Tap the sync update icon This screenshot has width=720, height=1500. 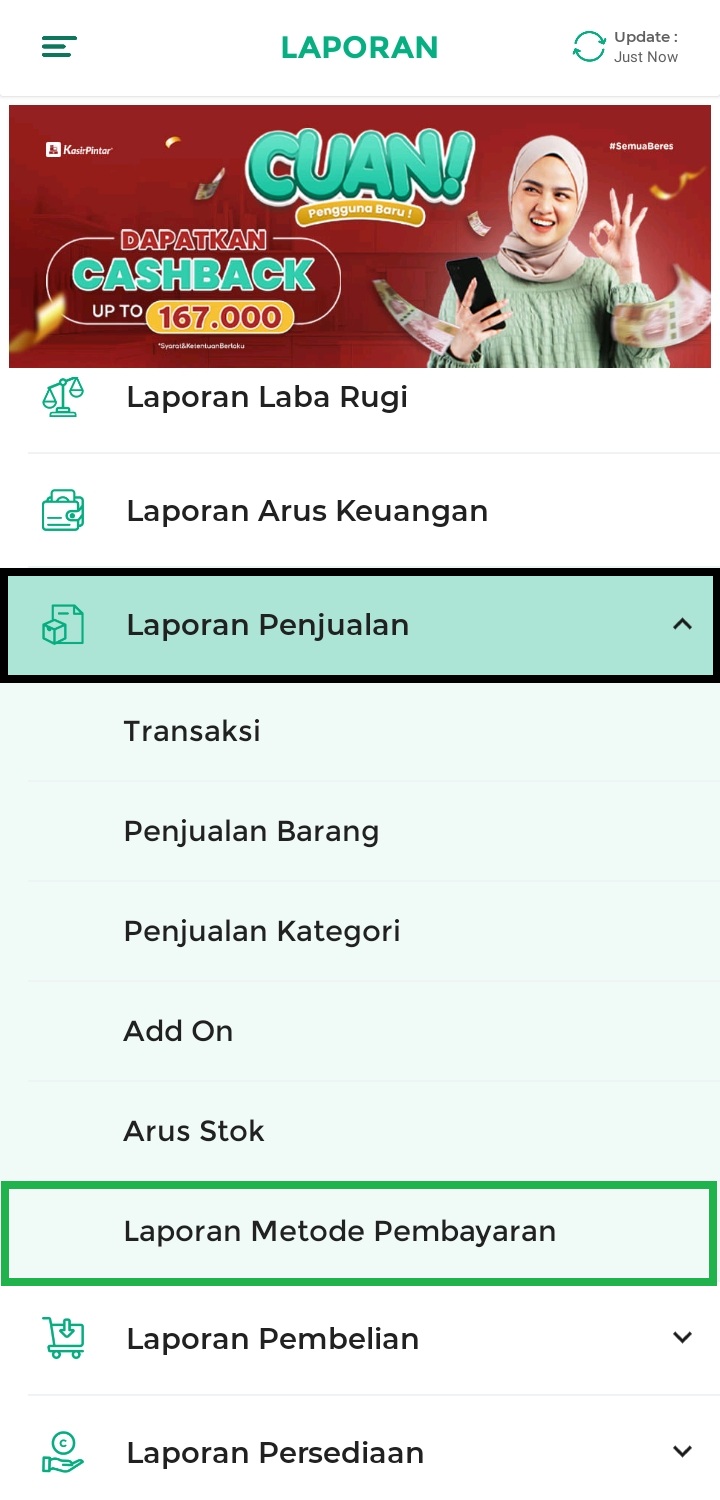589,47
